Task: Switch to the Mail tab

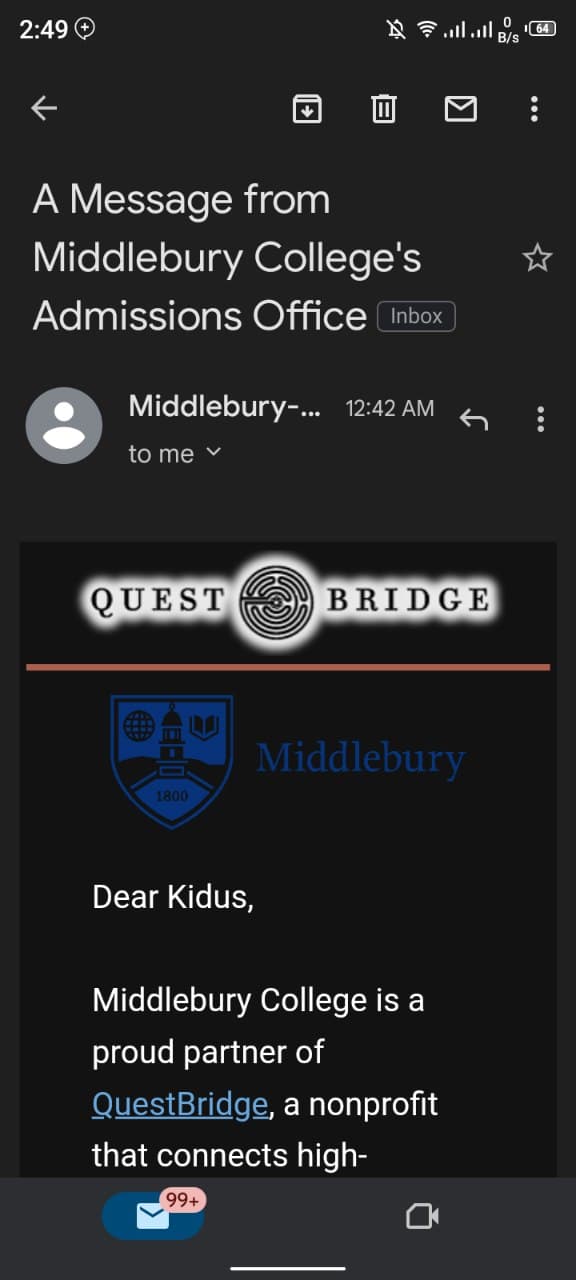Action: [153, 1215]
